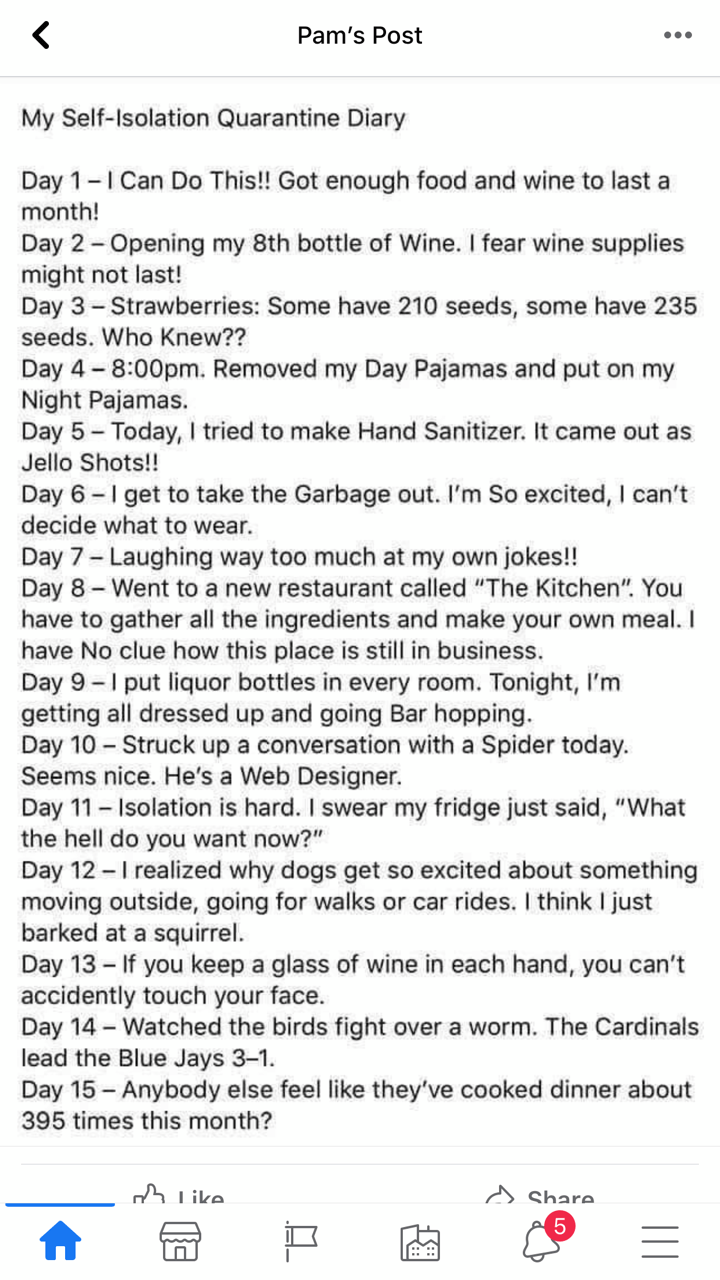The width and height of the screenshot is (720, 1280).
Task: Open the three-dot overflow menu
Action: coord(677,36)
